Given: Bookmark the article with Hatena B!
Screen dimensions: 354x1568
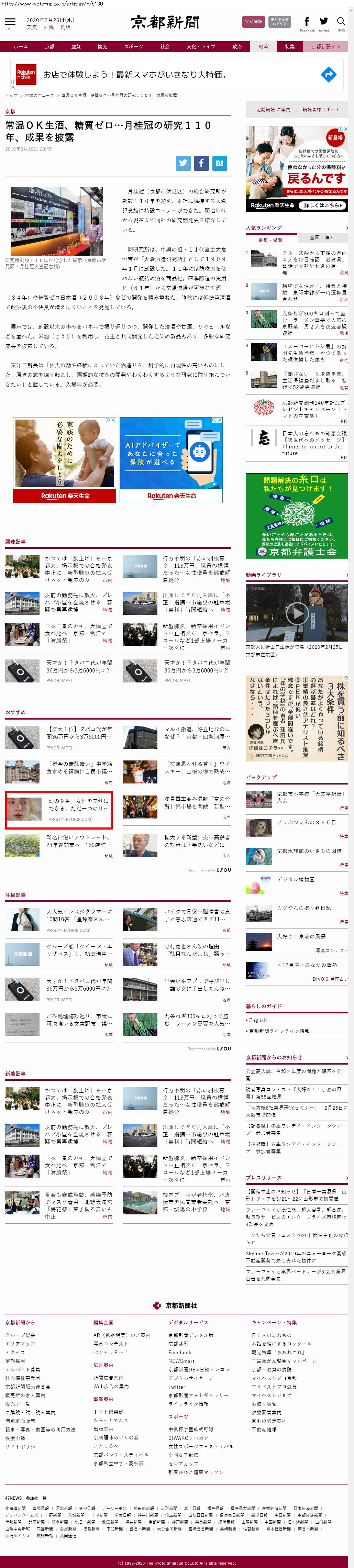Looking at the screenshot, I should pyautogui.click(x=219, y=163).
